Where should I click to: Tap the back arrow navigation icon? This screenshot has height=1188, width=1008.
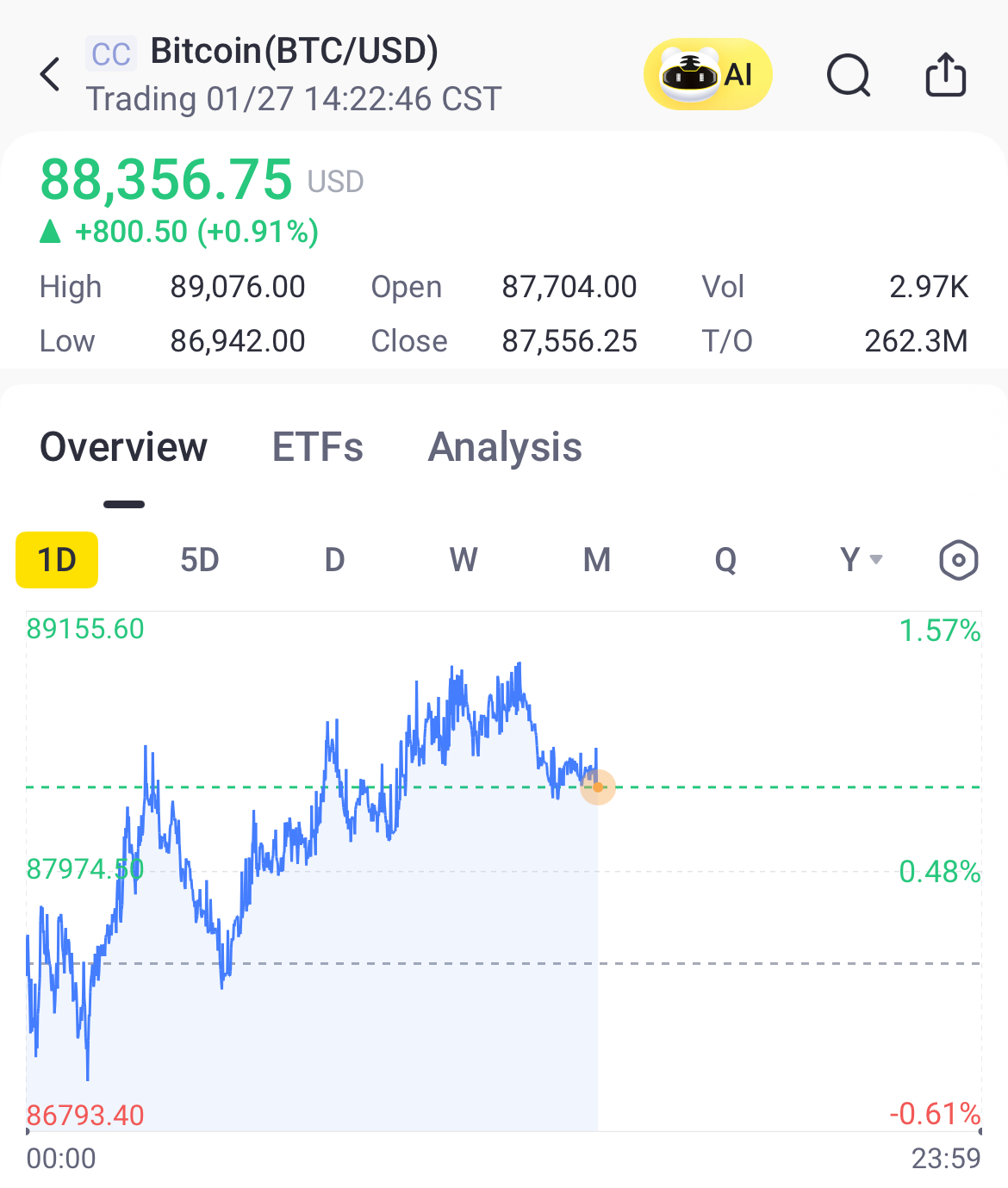[49, 74]
